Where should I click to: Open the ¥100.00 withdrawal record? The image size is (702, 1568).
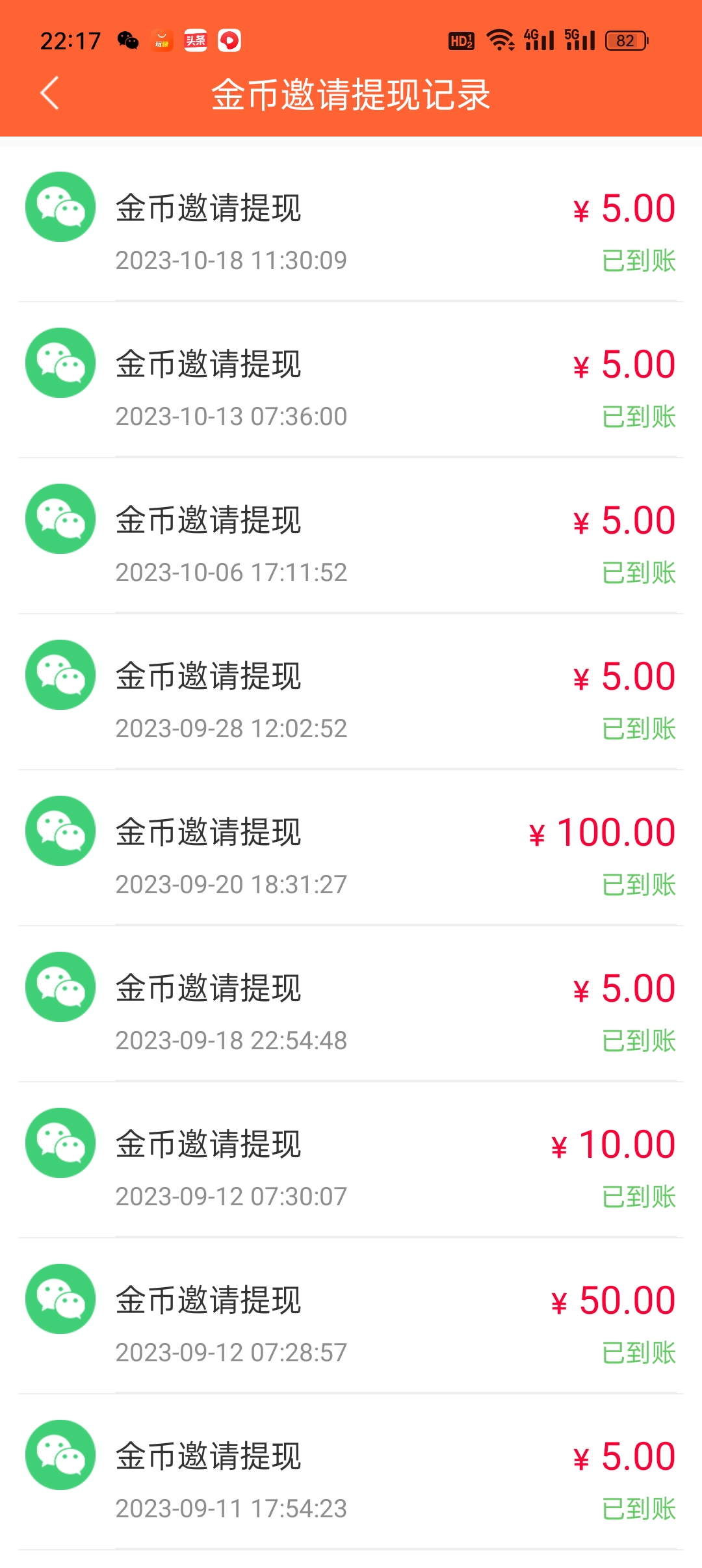351,848
